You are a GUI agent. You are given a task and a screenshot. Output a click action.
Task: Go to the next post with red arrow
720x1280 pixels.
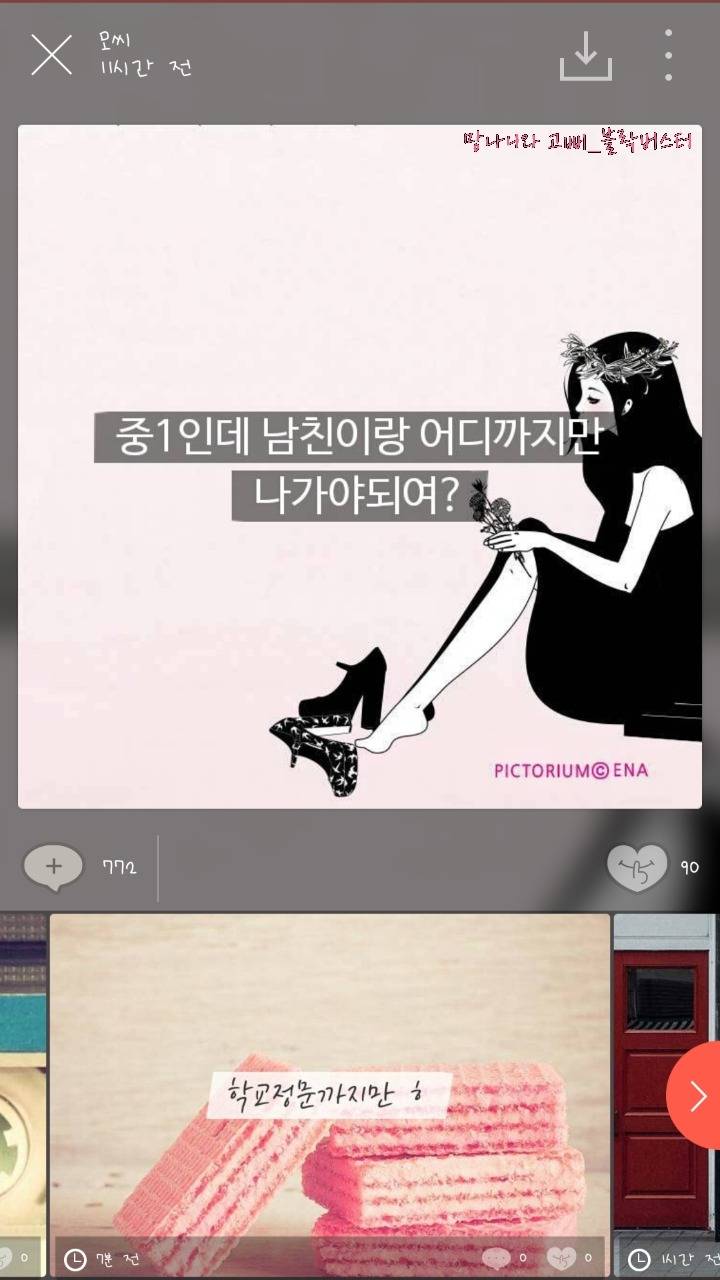tap(697, 1096)
